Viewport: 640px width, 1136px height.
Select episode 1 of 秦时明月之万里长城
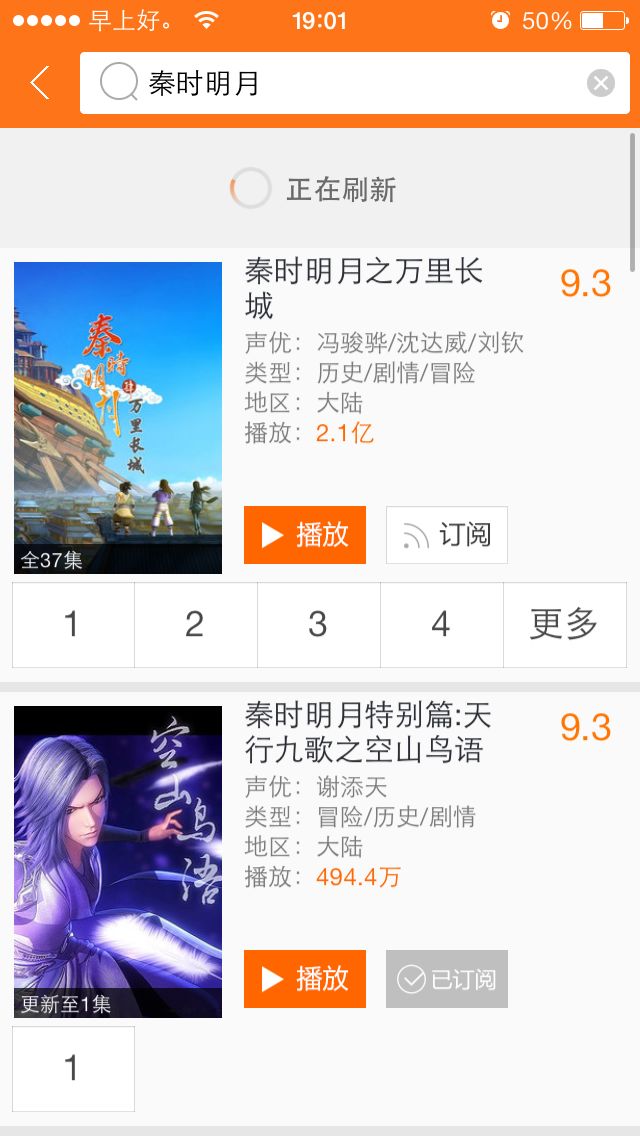[73, 625]
